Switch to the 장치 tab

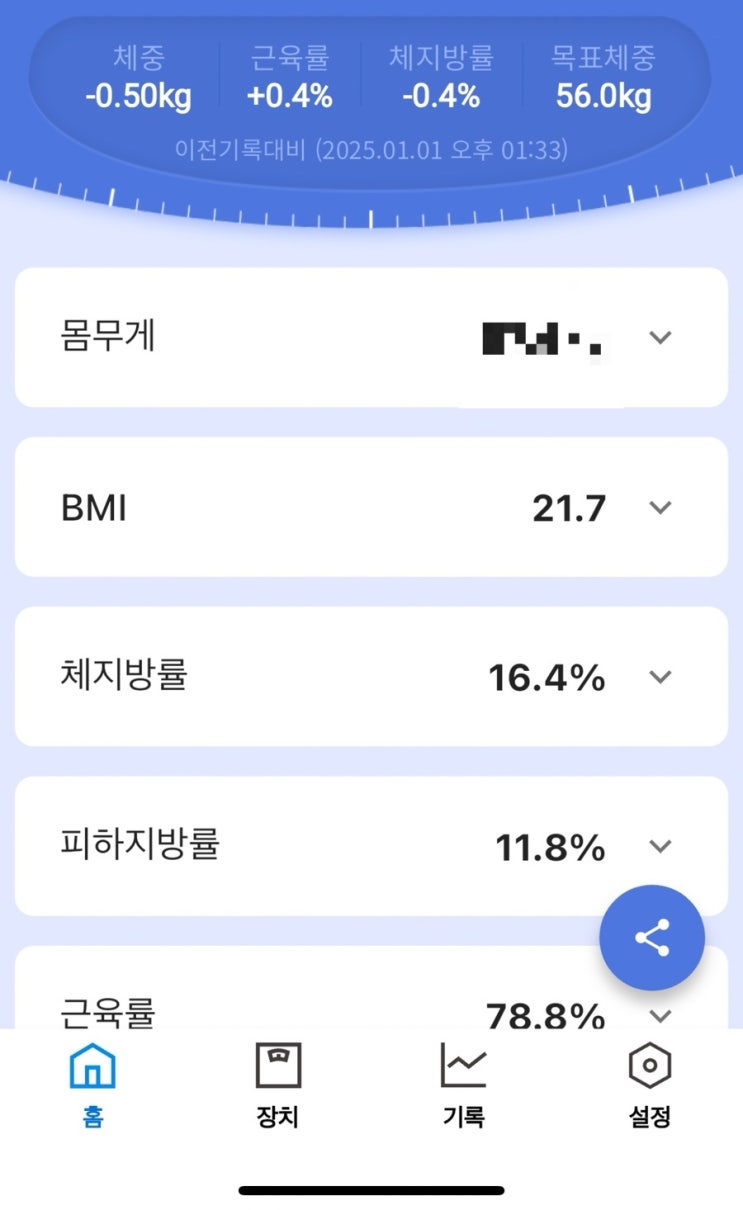[278, 1084]
